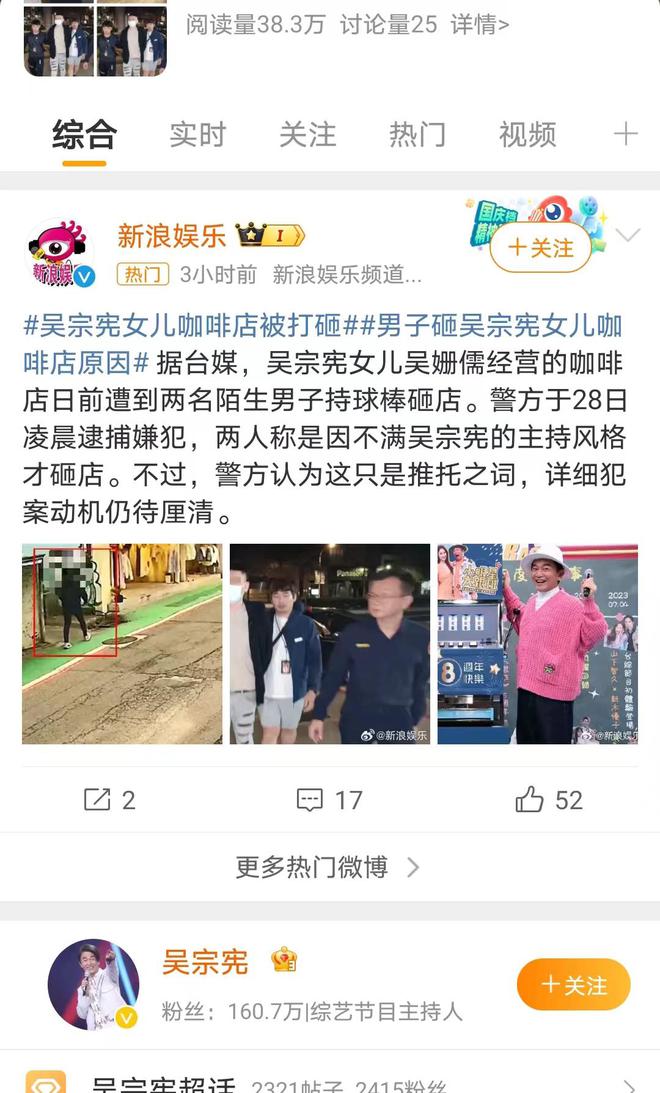Image resolution: width=660 pixels, height=1093 pixels.
Task: Follow 吴宗宪 user account
Action: click(573, 984)
